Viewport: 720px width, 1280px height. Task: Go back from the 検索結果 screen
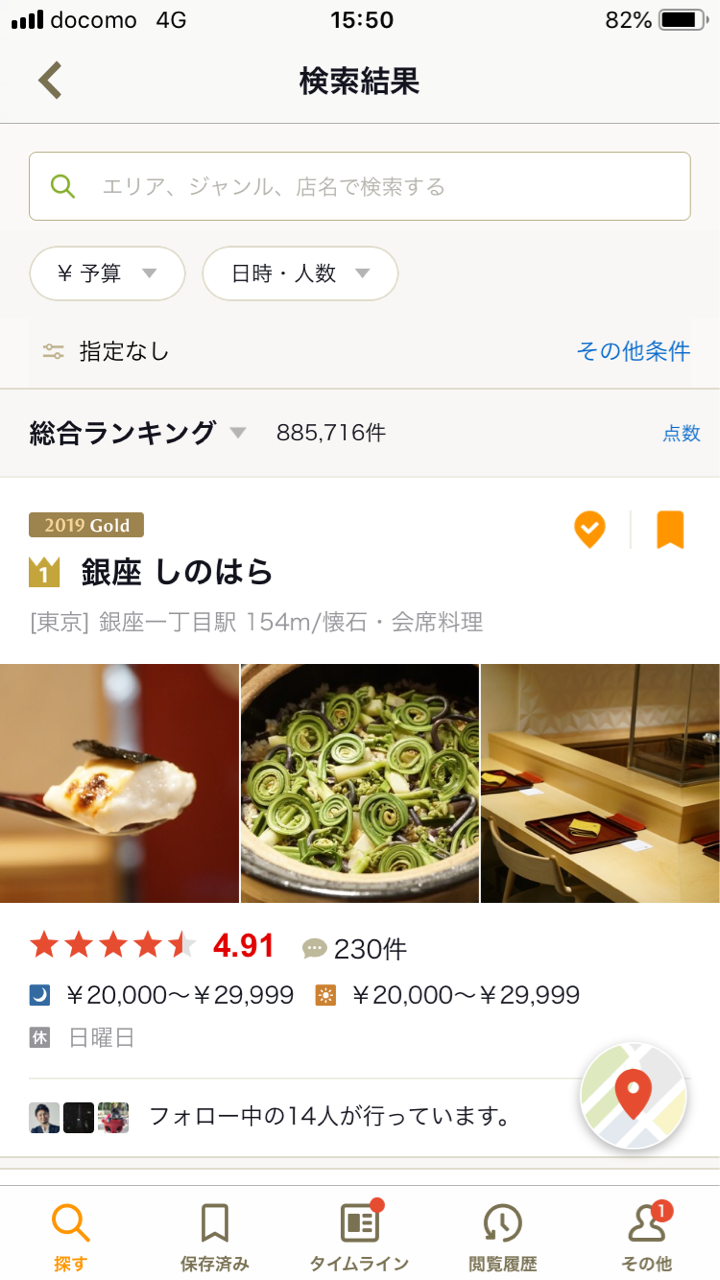point(50,80)
